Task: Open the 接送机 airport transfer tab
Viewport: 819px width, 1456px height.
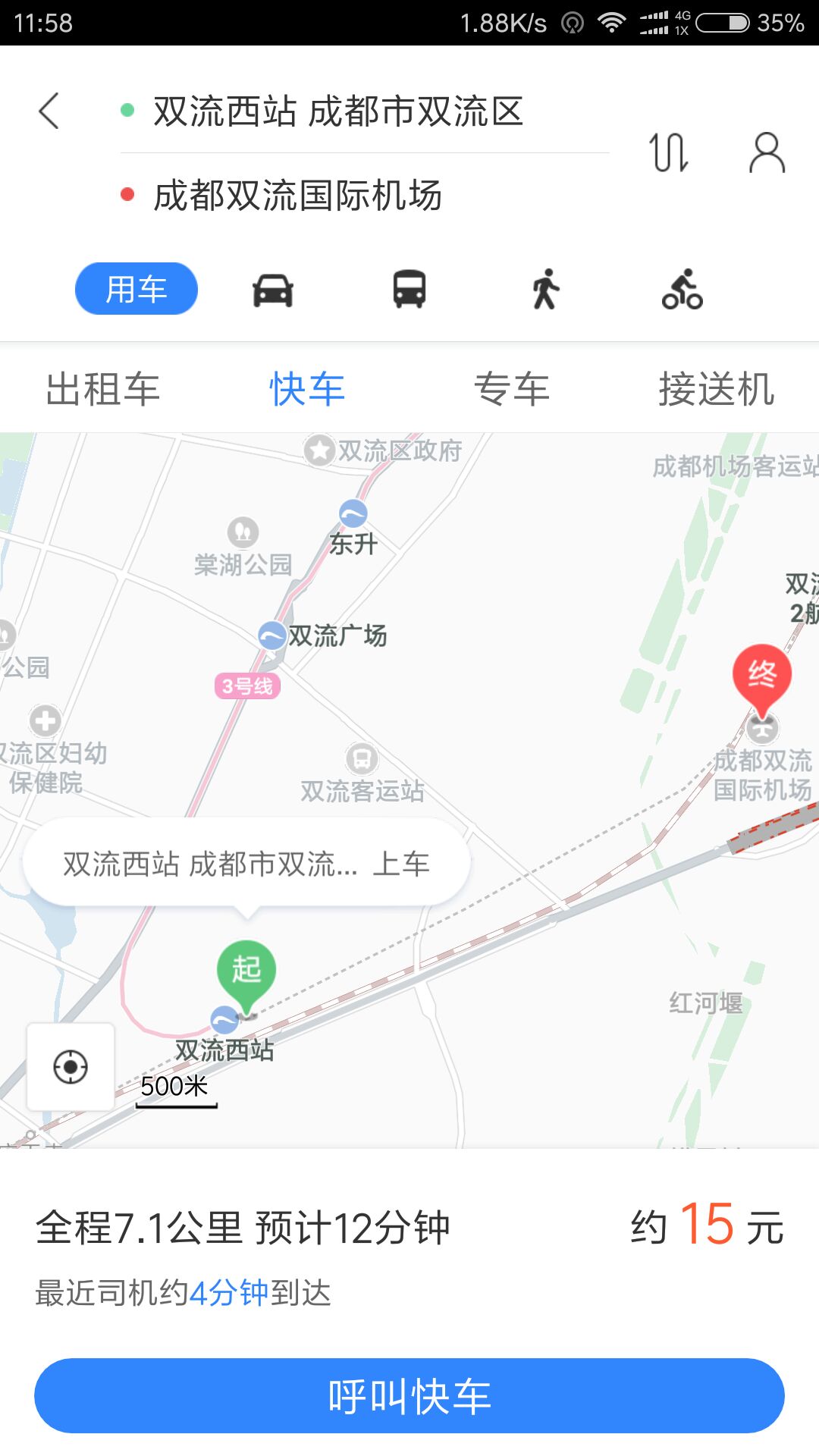Action: pyautogui.click(x=716, y=389)
